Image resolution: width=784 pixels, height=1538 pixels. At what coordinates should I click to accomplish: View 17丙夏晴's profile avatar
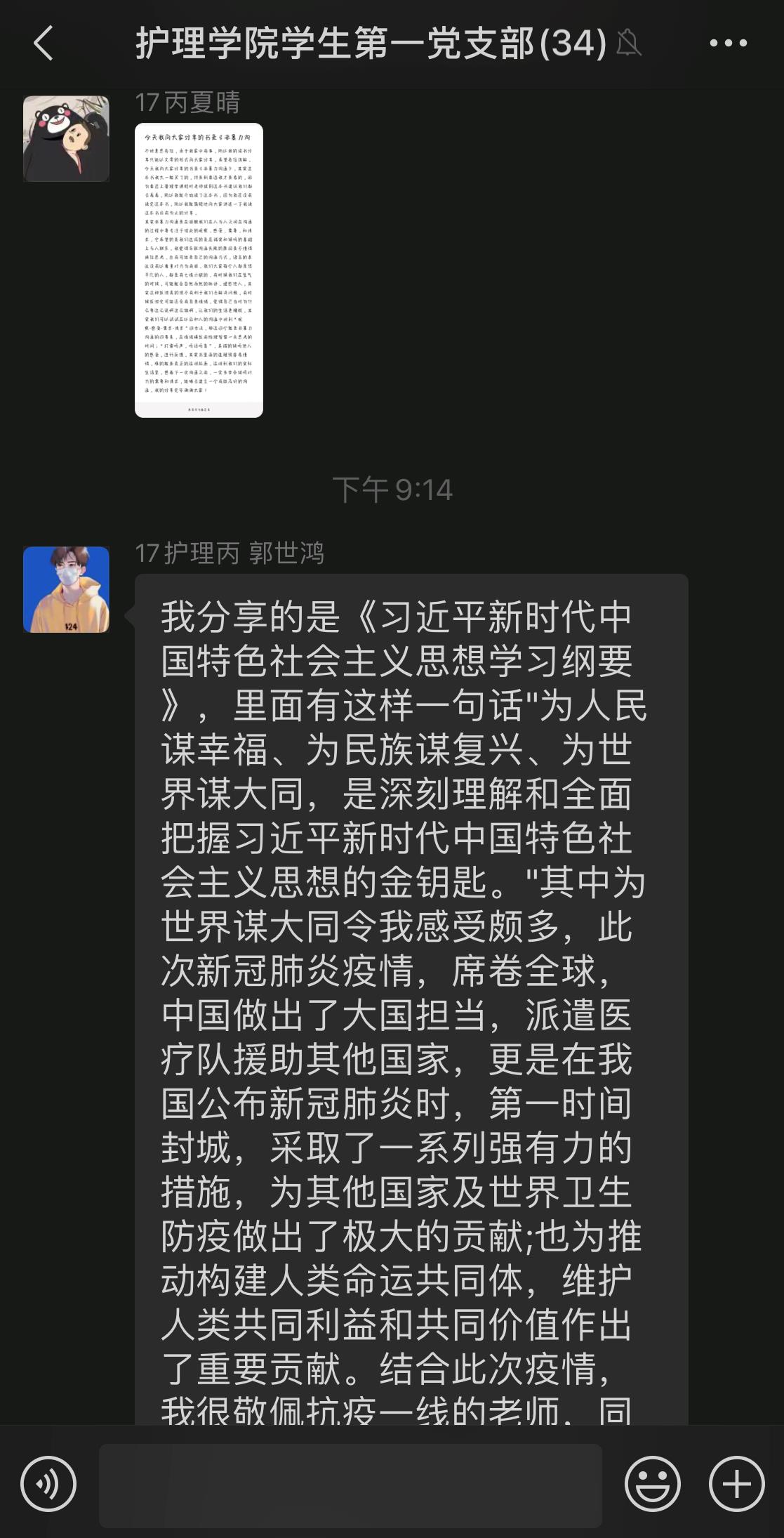[66, 139]
